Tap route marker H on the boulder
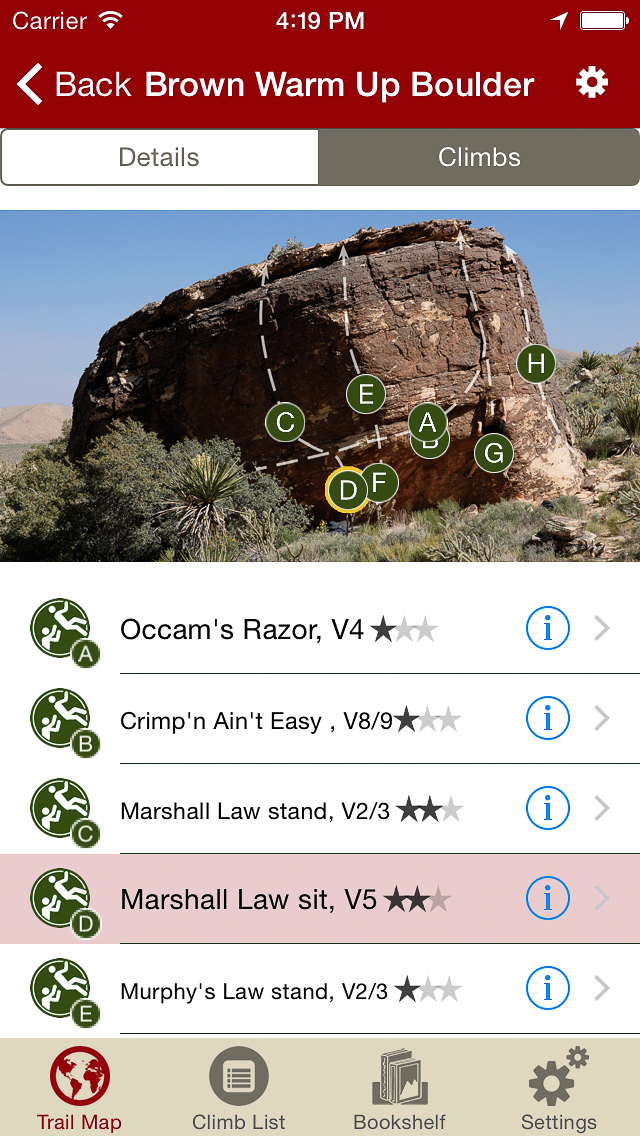The image size is (640, 1136). click(536, 364)
